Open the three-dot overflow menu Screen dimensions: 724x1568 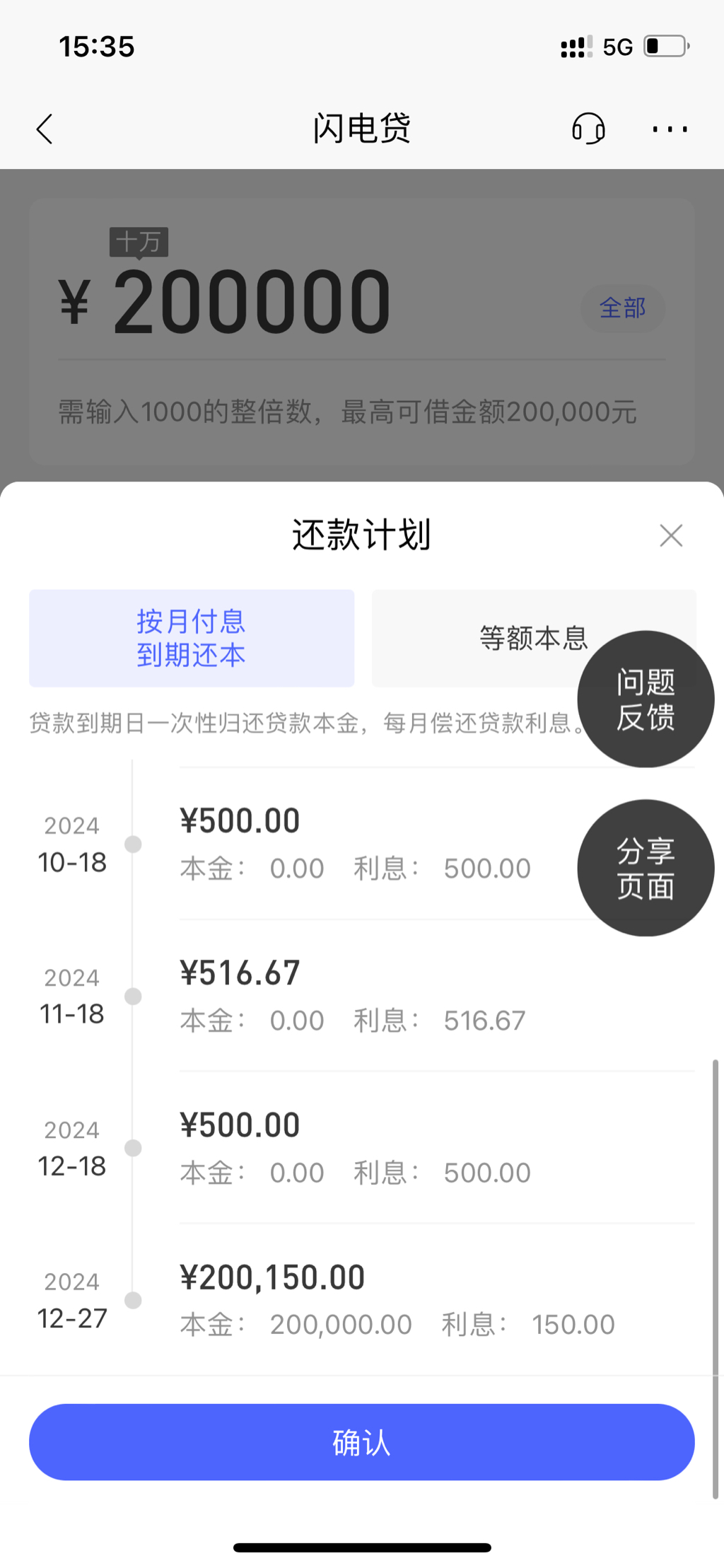coord(670,129)
